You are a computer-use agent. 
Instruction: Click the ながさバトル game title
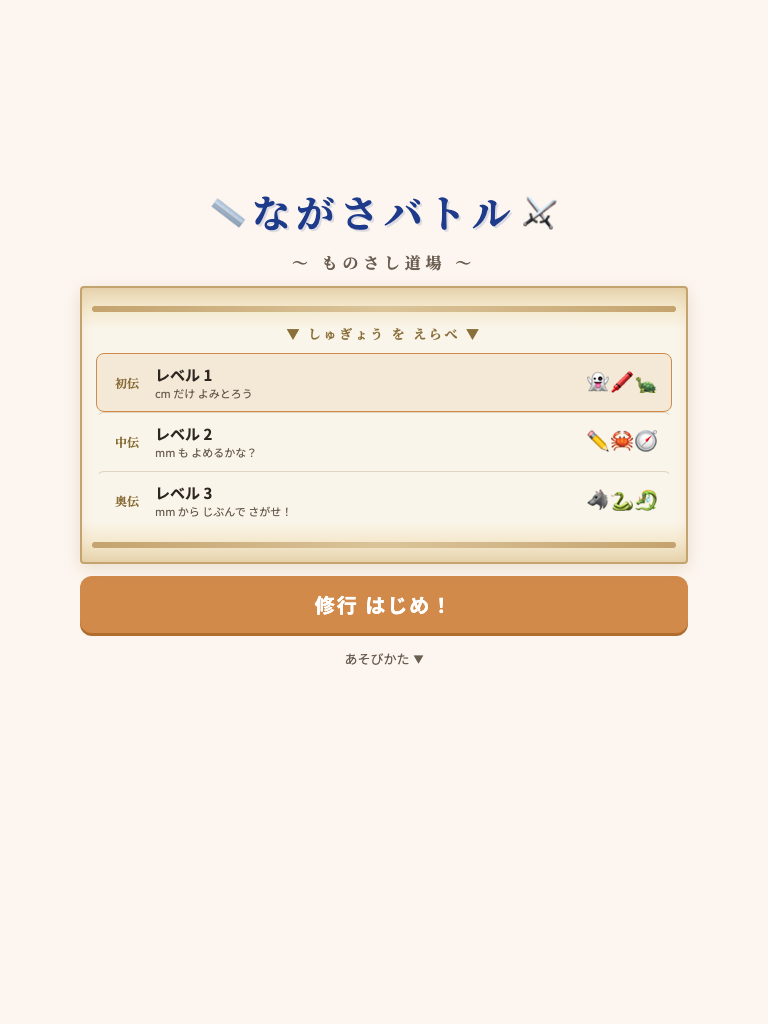pos(383,213)
